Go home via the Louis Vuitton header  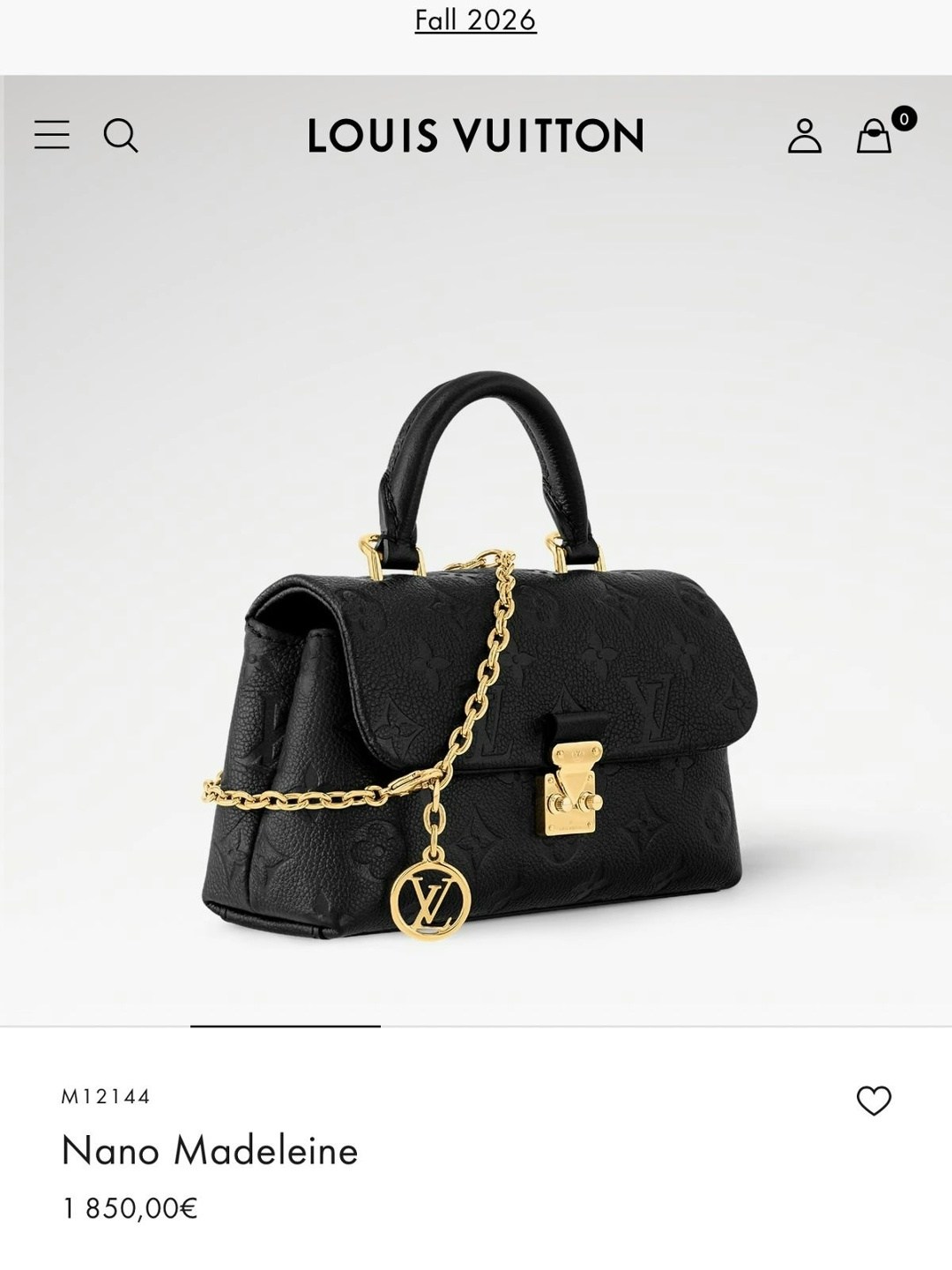476,136
